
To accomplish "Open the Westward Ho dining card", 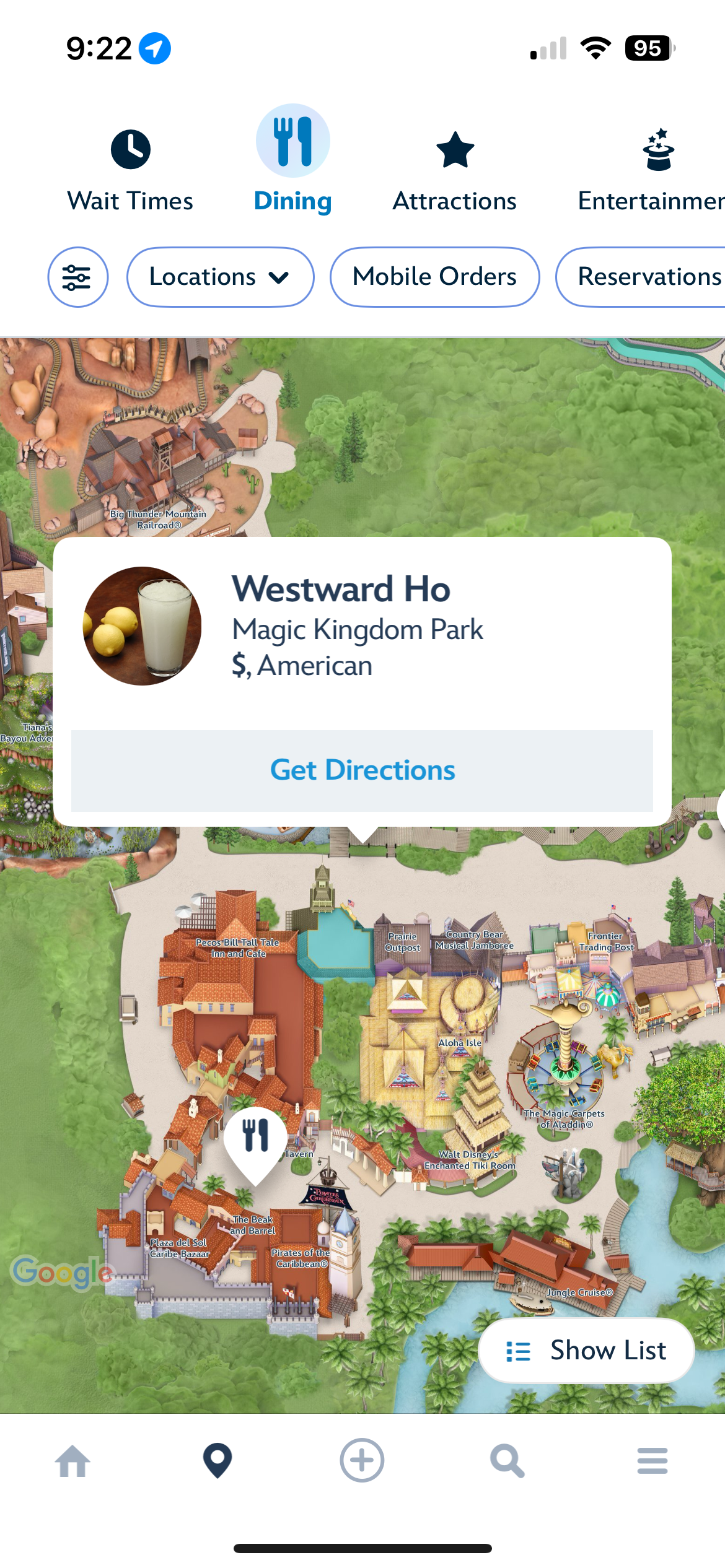I will point(362,627).
